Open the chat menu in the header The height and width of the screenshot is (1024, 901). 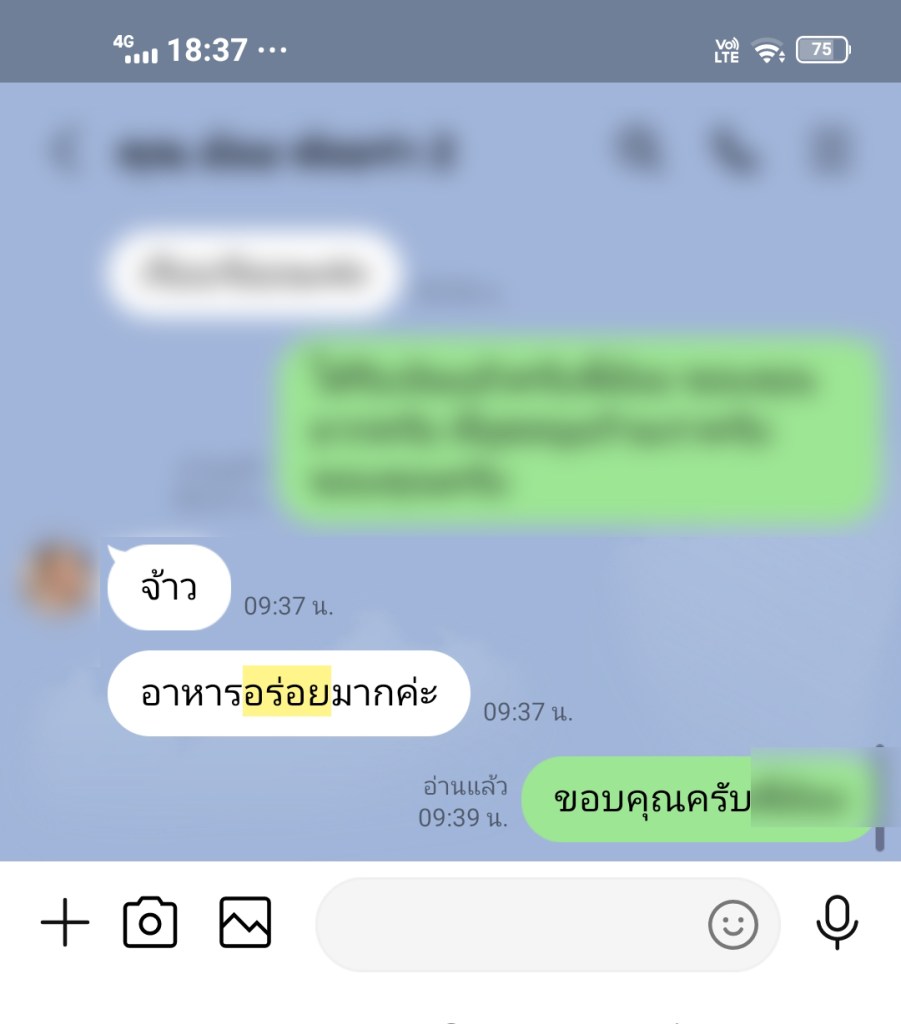[829, 151]
